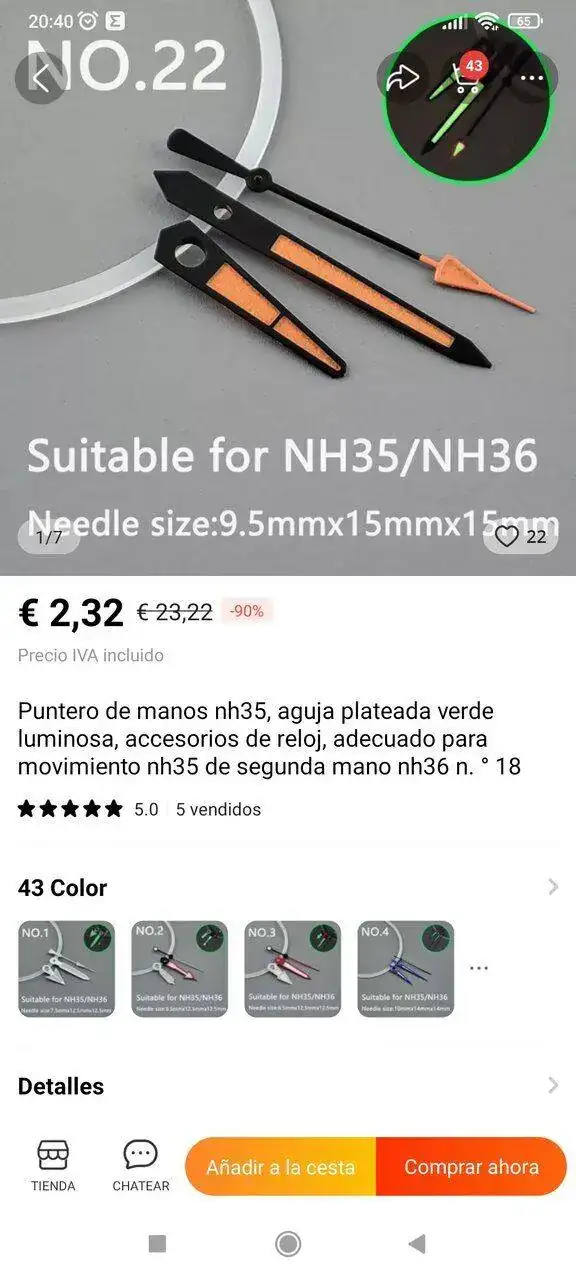Add the product to favorites with the heart
The image size is (576, 1280).
pos(521,537)
